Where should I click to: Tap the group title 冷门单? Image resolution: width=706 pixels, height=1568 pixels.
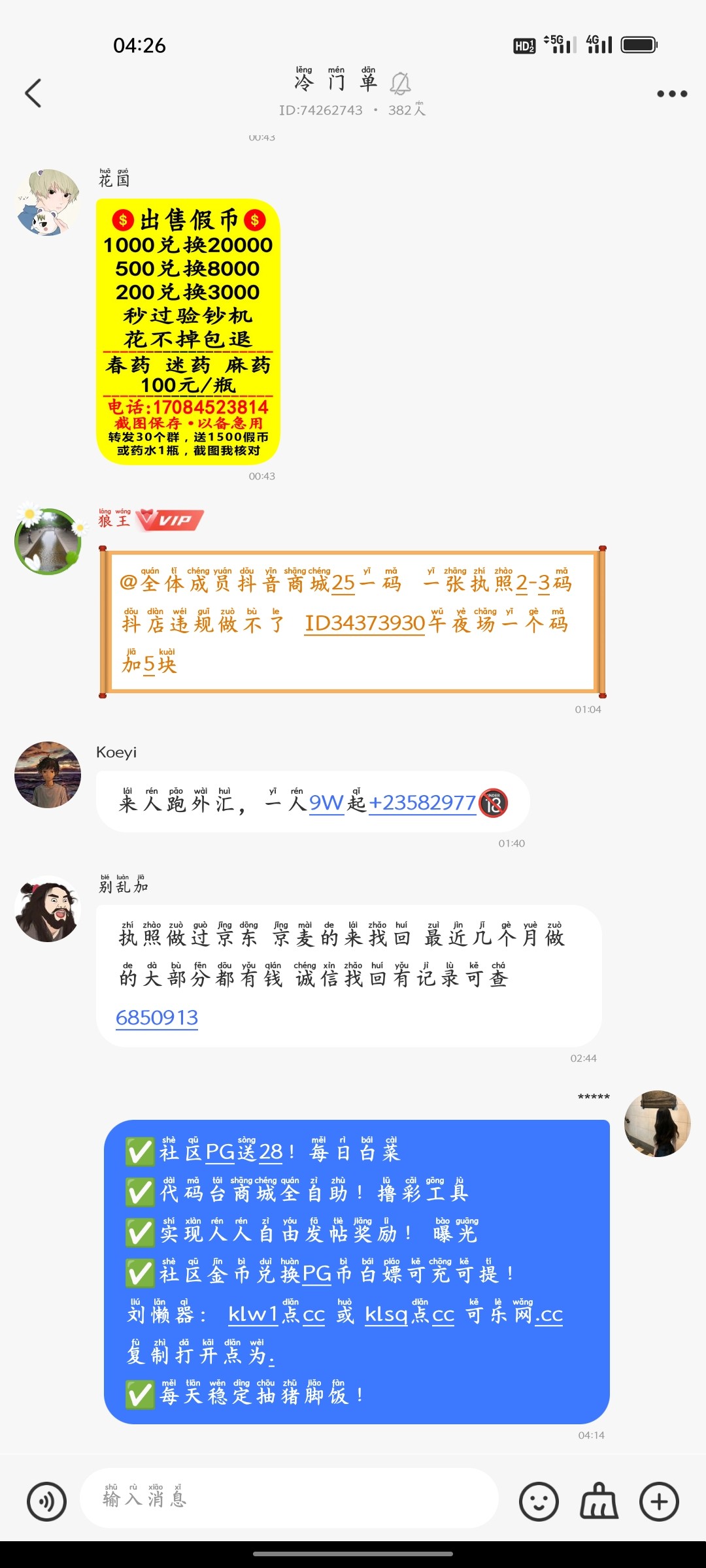pos(336,84)
